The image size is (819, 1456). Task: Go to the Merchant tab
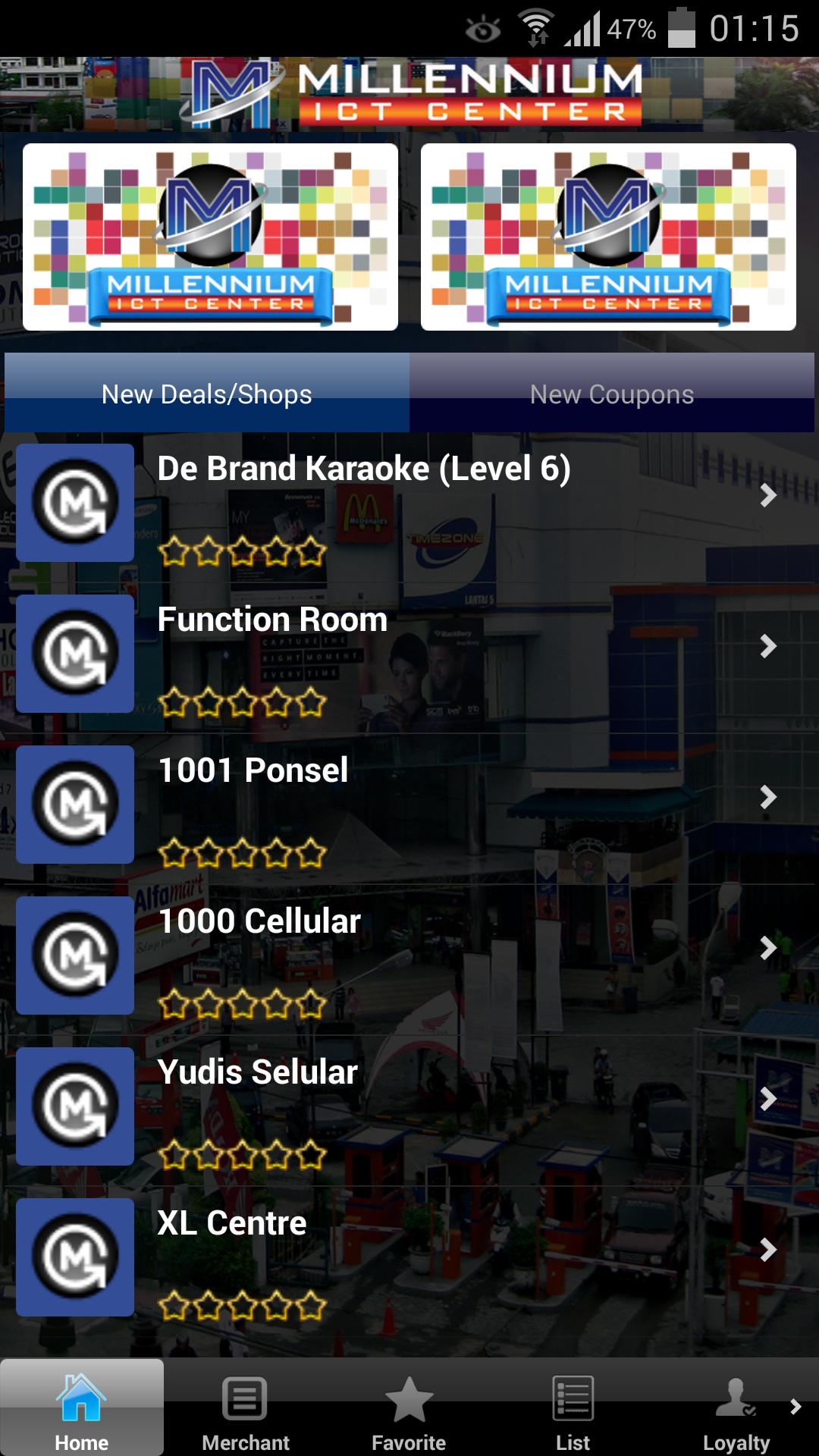[x=246, y=1412]
